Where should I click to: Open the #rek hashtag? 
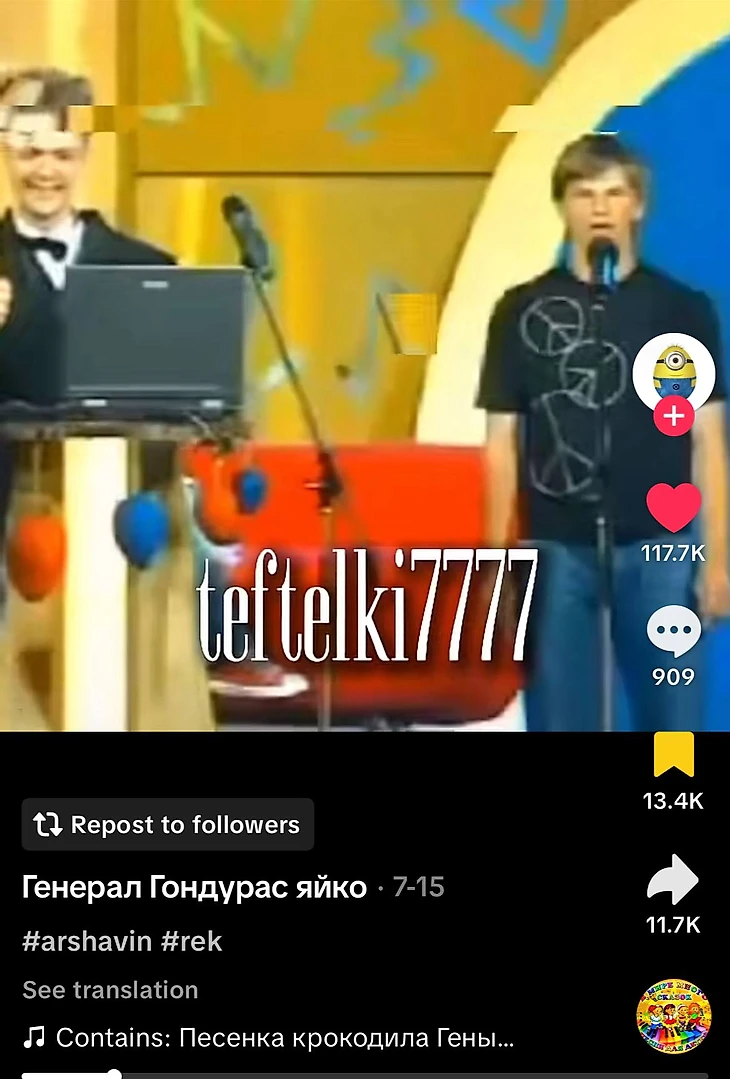click(x=190, y=941)
